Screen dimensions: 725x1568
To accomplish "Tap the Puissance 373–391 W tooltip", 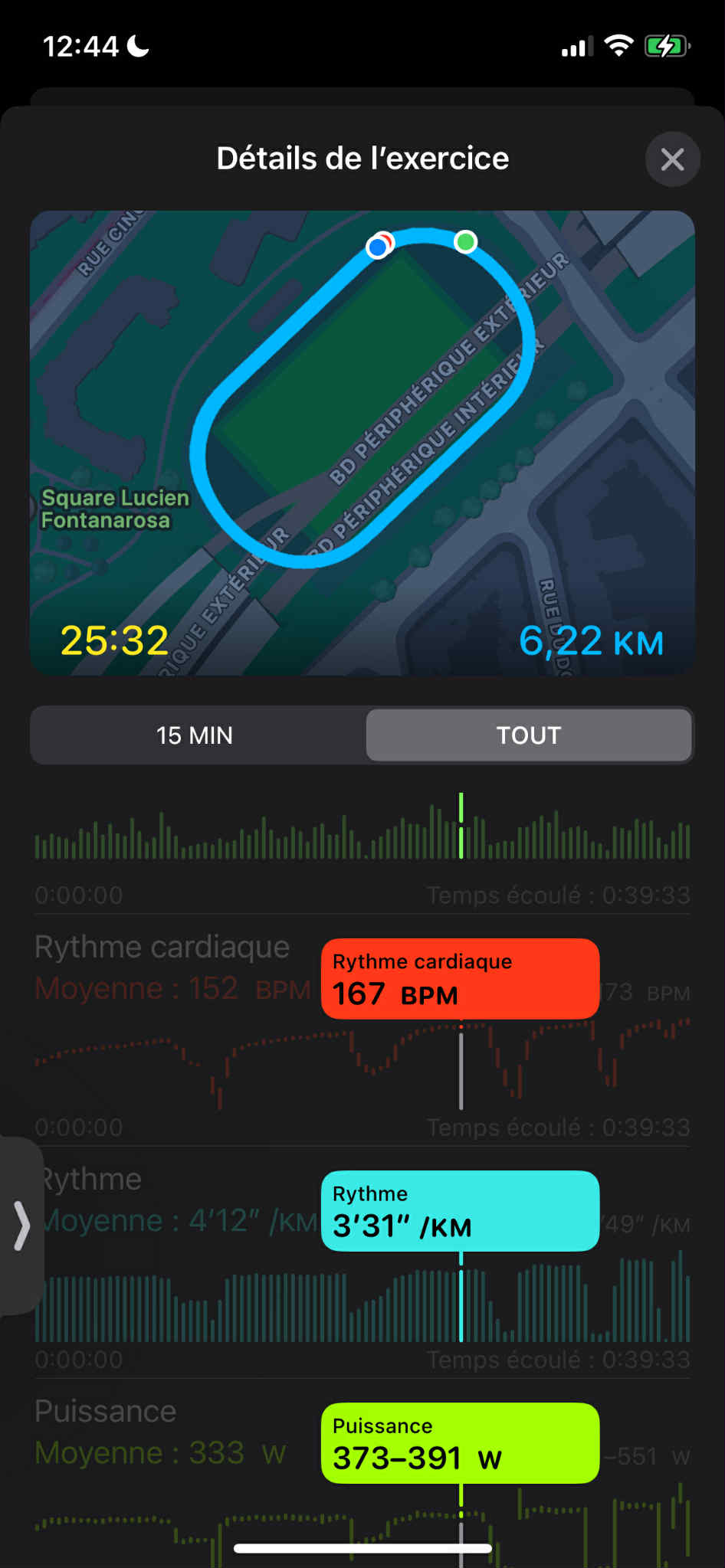I will click(460, 1444).
